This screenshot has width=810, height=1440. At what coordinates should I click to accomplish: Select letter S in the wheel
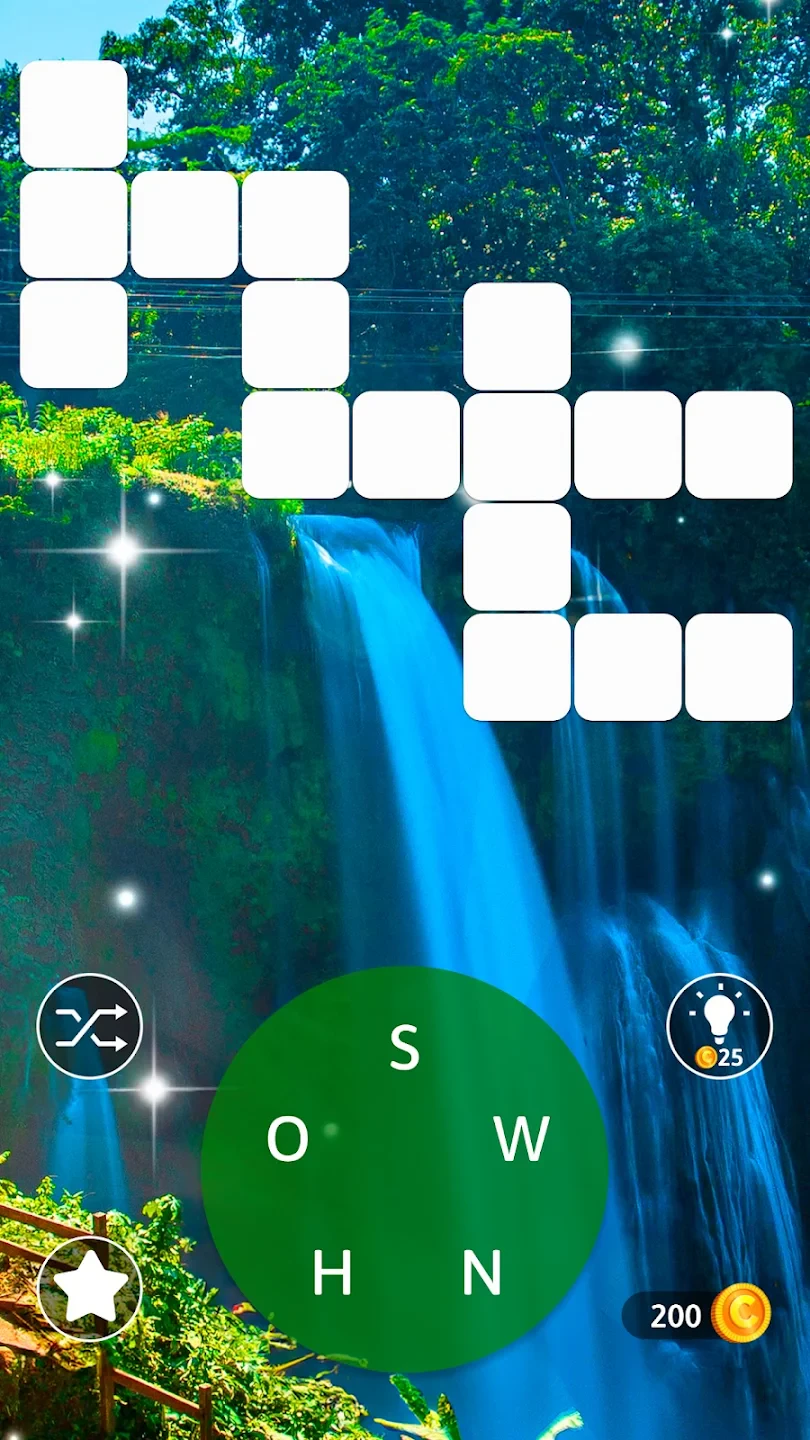tap(404, 1048)
